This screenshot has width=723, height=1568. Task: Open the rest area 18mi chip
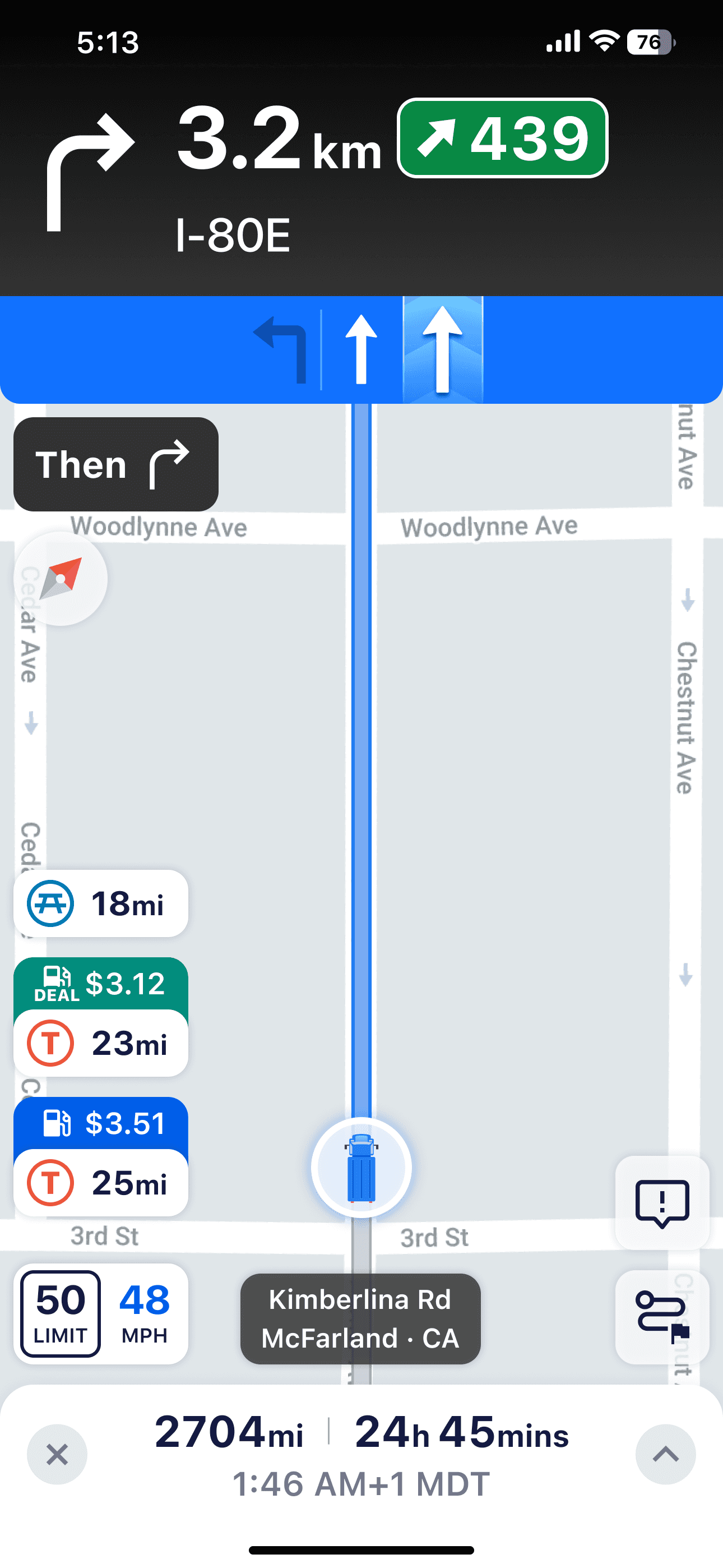101,903
